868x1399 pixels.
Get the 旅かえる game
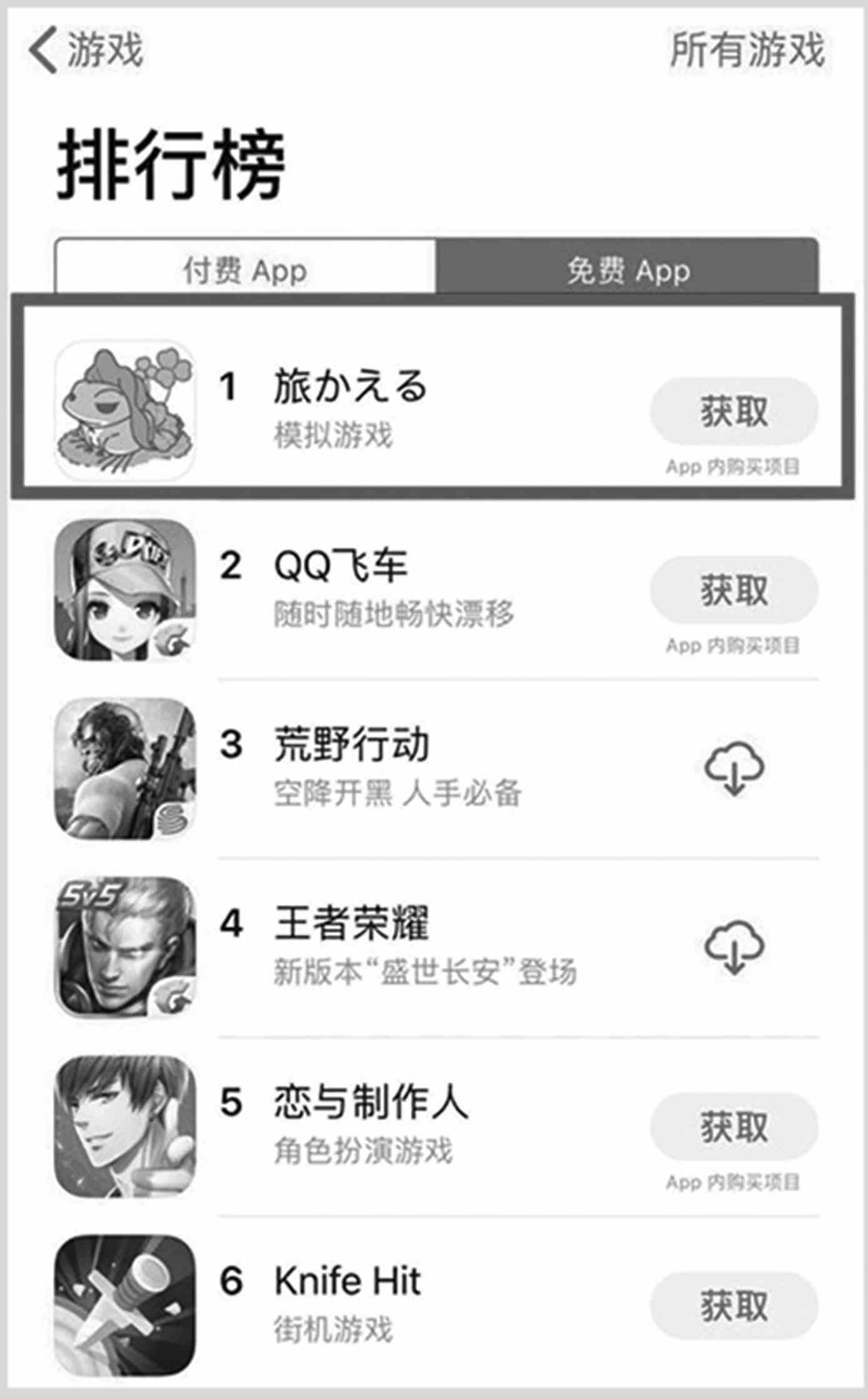[734, 411]
